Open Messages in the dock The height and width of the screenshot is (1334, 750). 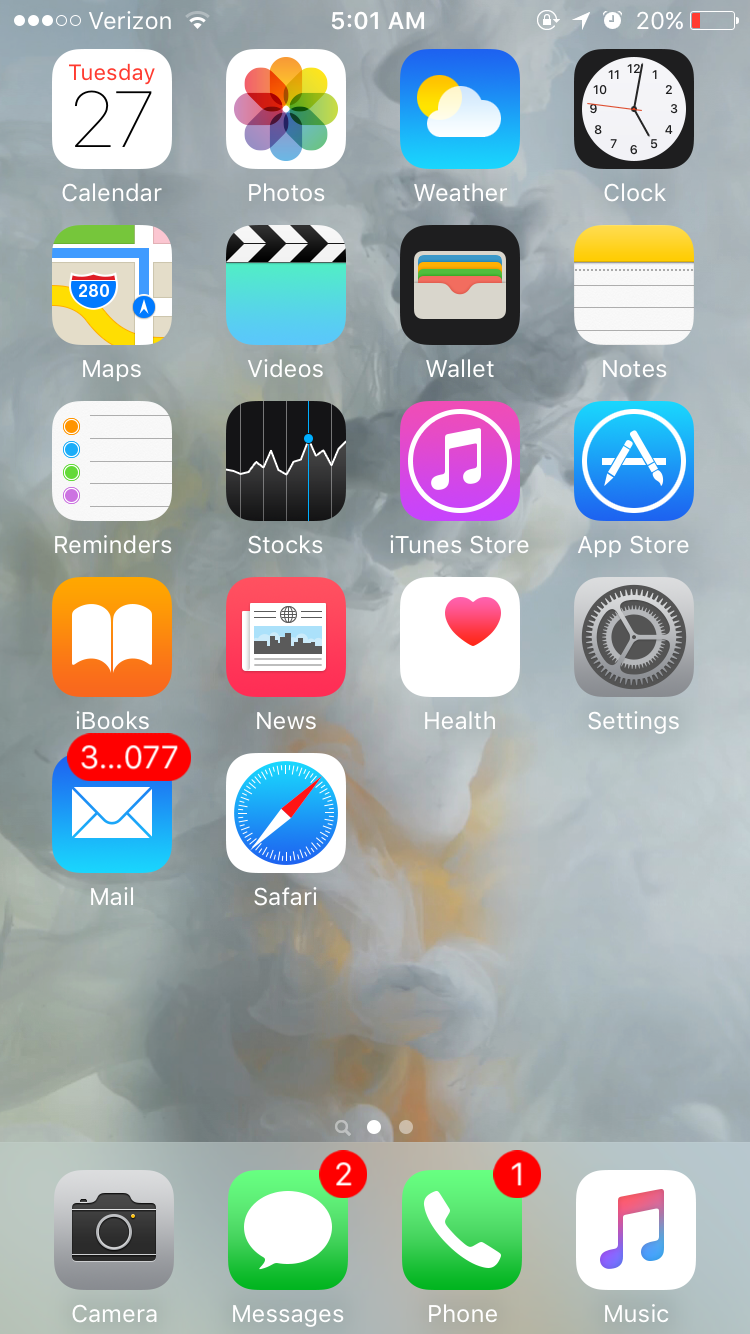(288, 1230)
